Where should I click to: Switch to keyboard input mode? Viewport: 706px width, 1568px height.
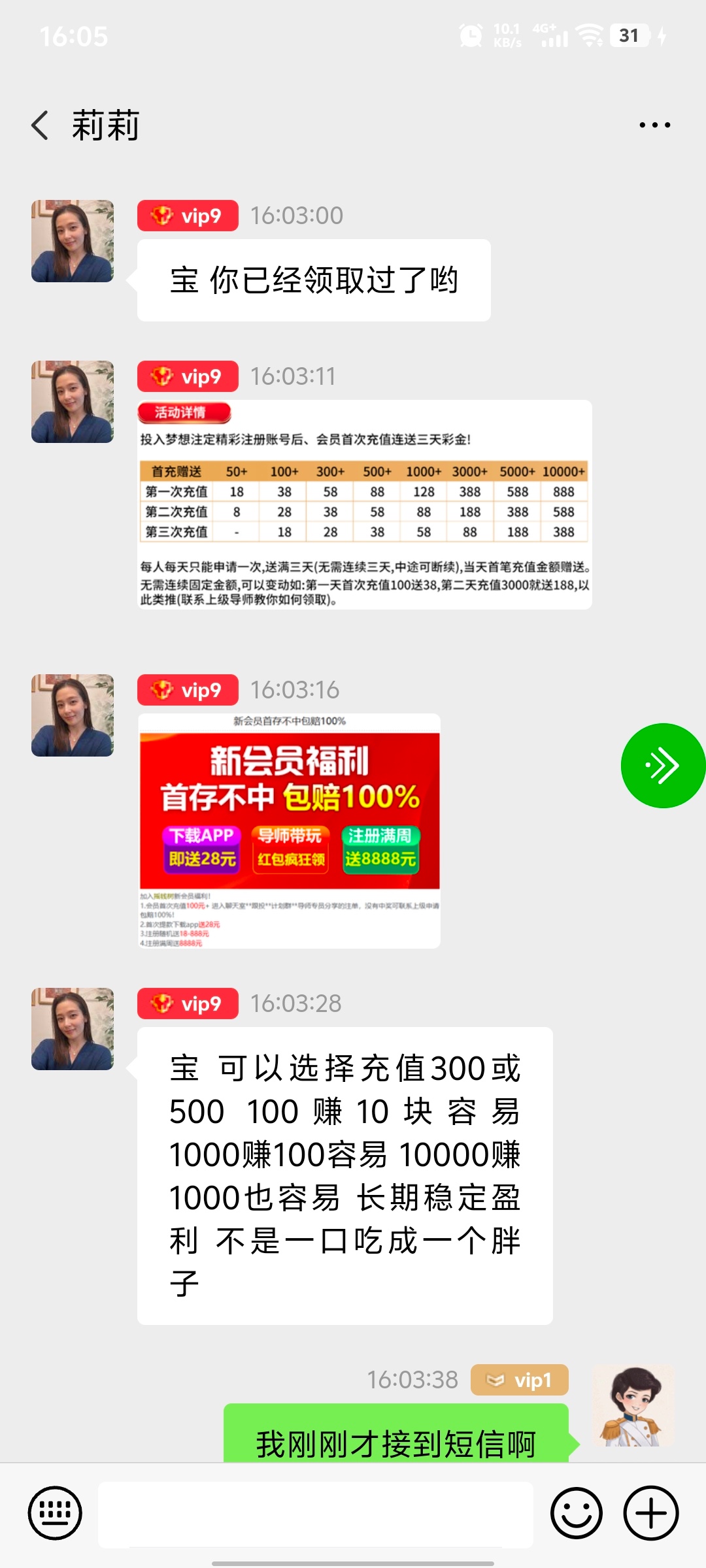click(x=55, y=1513)
